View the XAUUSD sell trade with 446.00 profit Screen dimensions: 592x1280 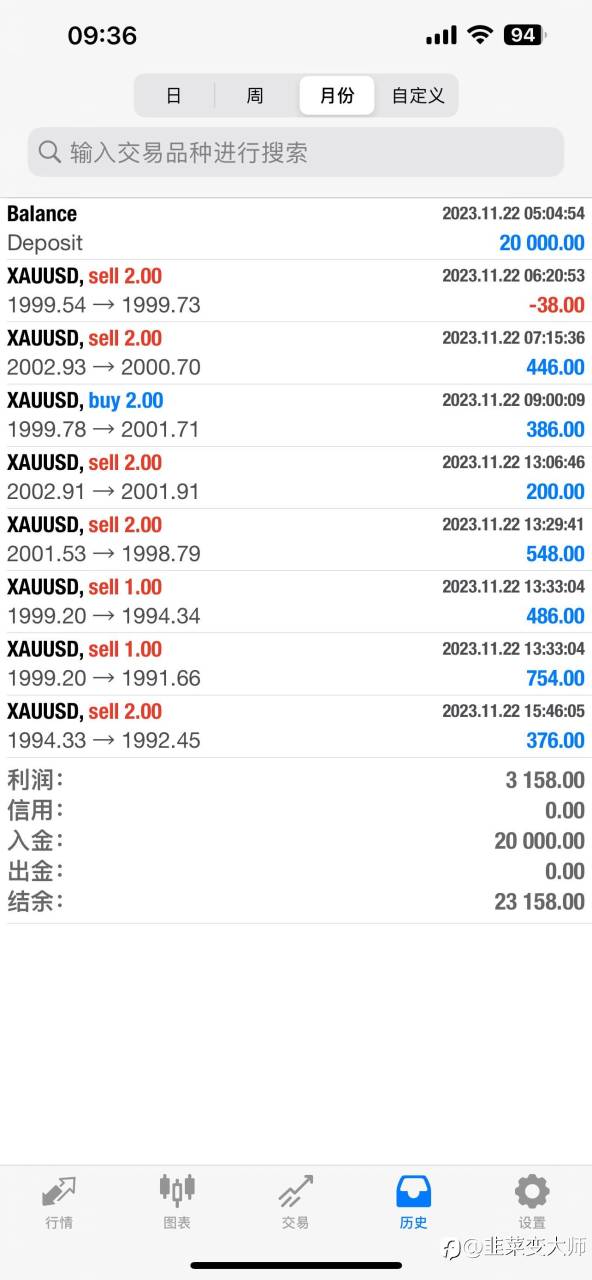pos(296,352)
